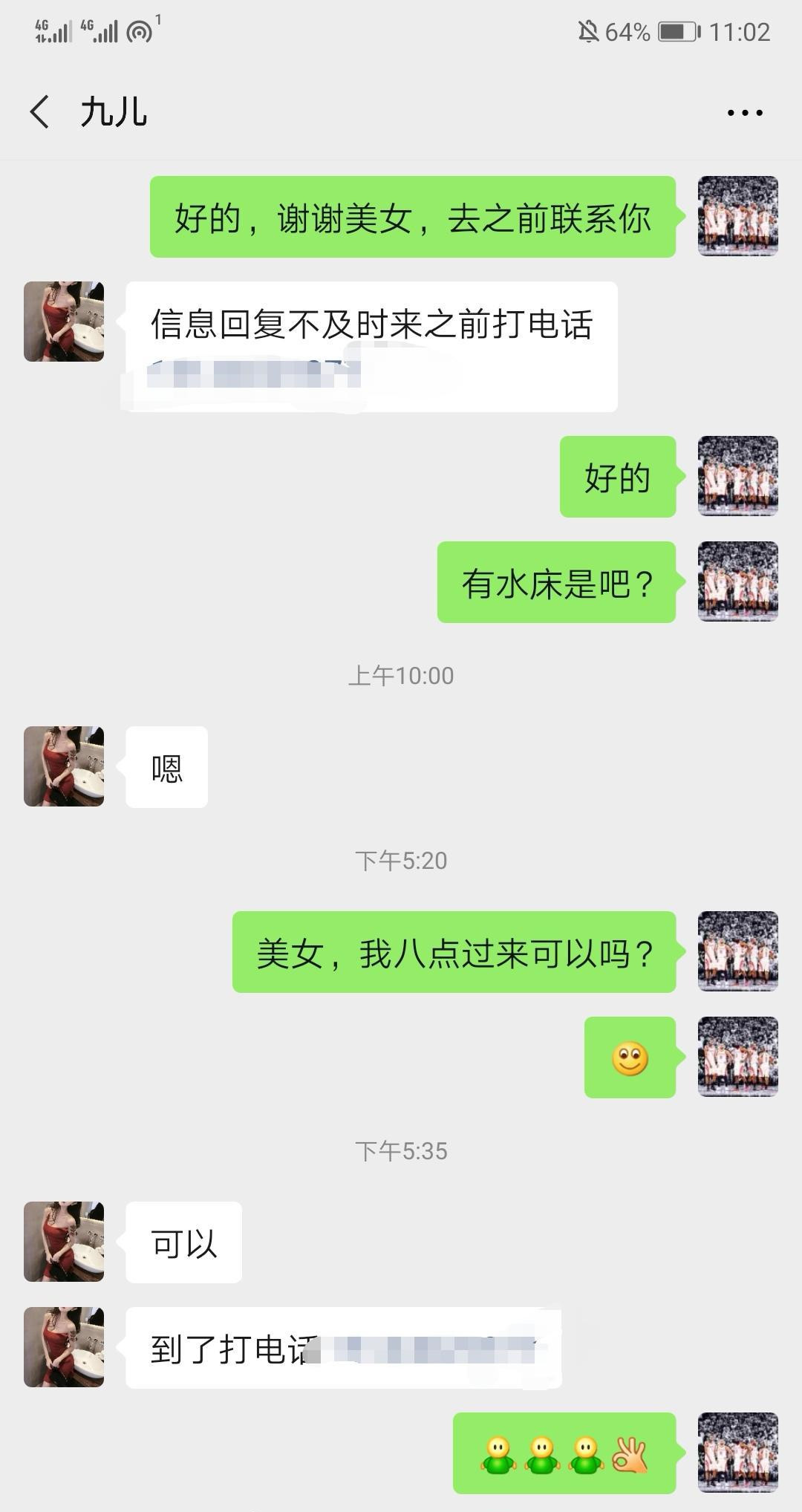Tap the 下午5:20 timestamp
The height and width of the screenshot is (1512, 802).
click(401, 861)
